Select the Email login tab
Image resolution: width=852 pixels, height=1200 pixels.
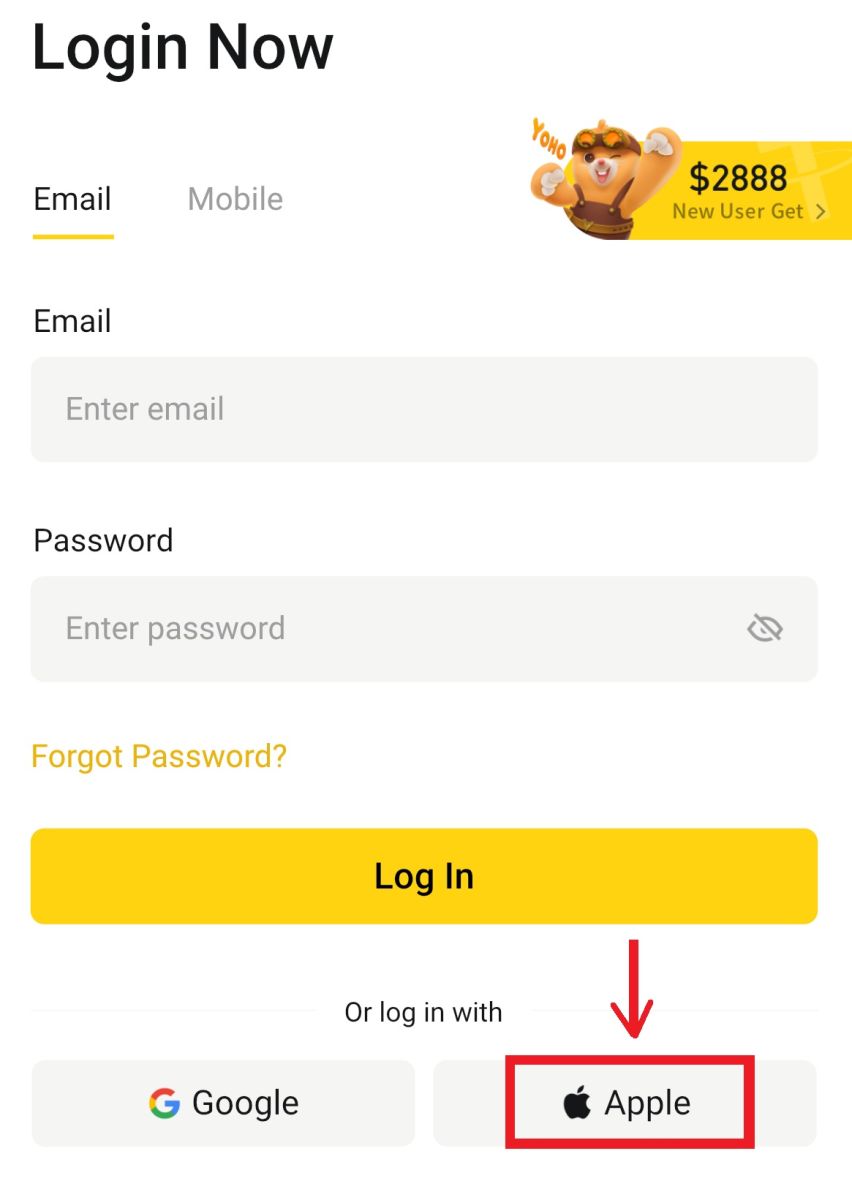tap(71, 199)
